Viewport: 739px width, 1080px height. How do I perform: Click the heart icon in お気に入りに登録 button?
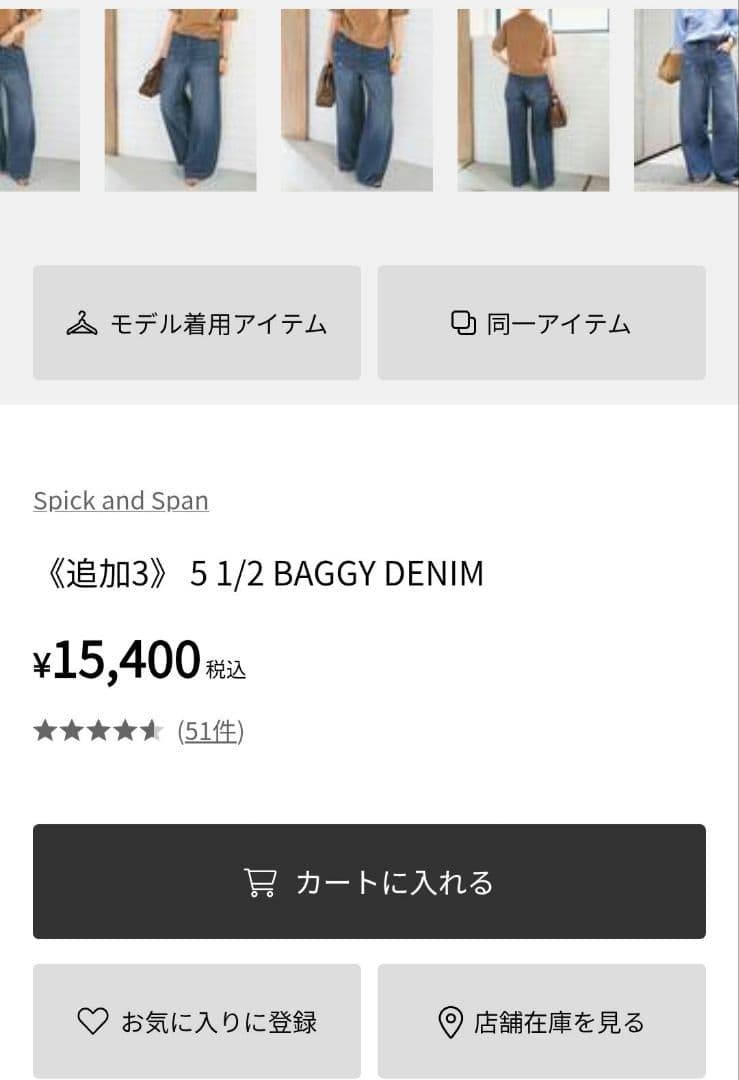tap(92, 1021)
